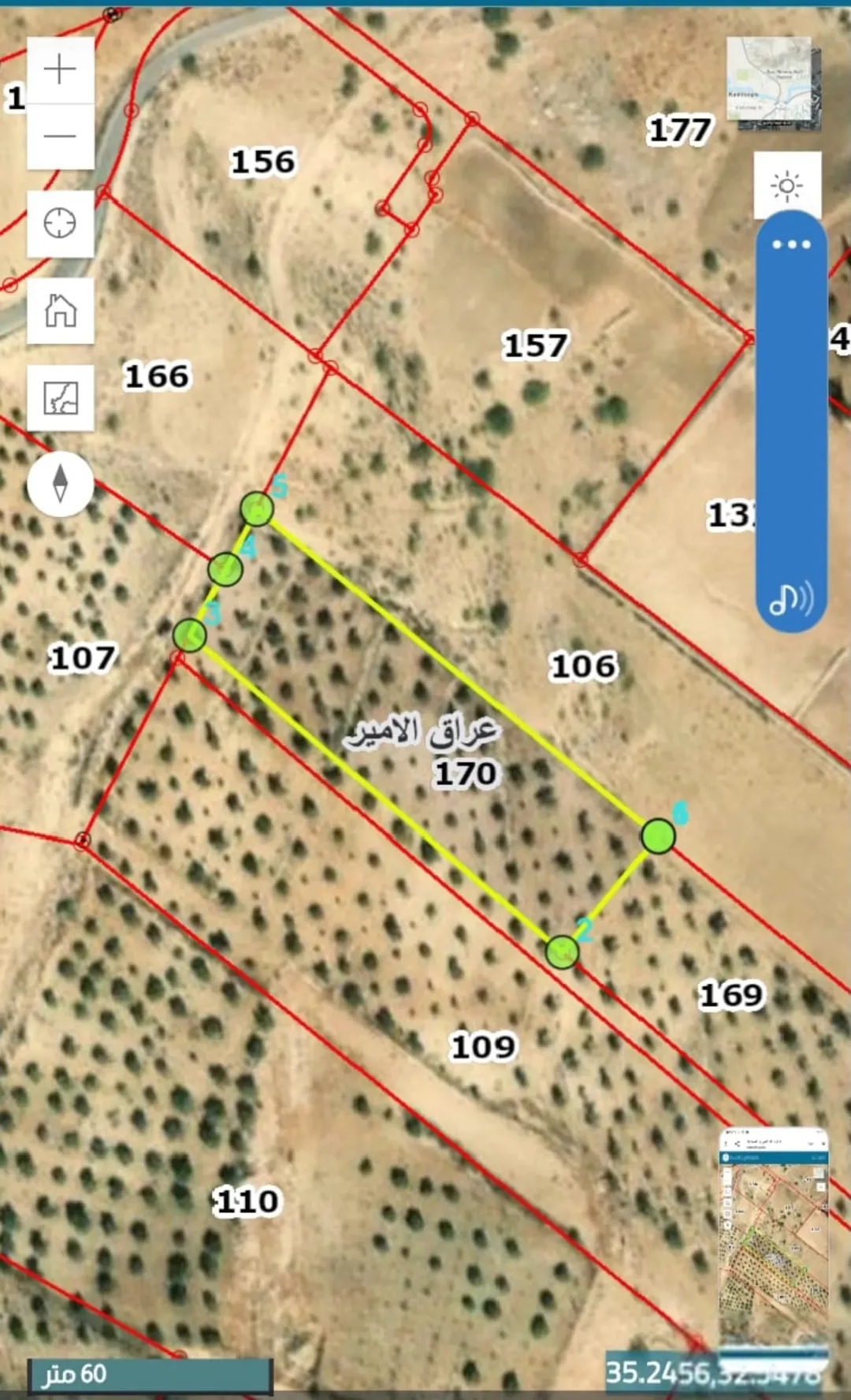Screen dimensions: 851x1400
Task: Zoom out of the map
Action: click(x=60, y=136)
